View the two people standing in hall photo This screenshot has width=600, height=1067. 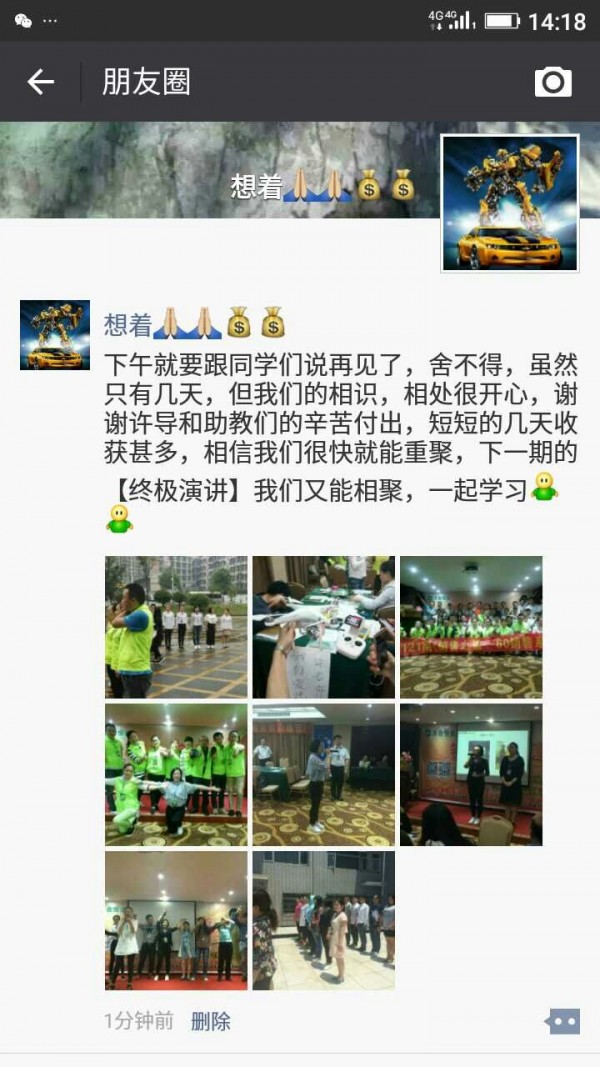click(x=323, y=774)
